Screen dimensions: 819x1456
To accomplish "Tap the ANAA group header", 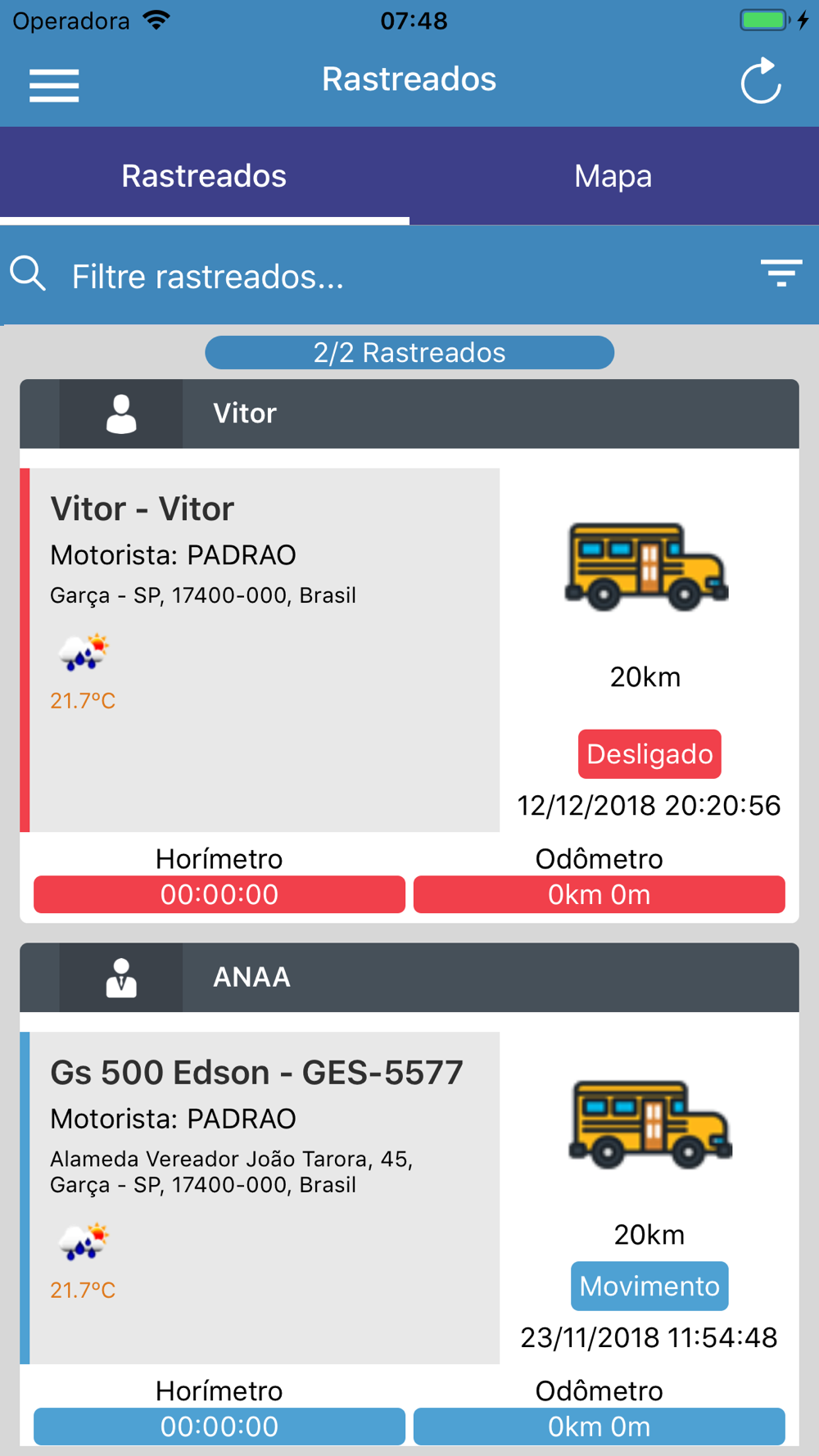I will tap(409, 977).
